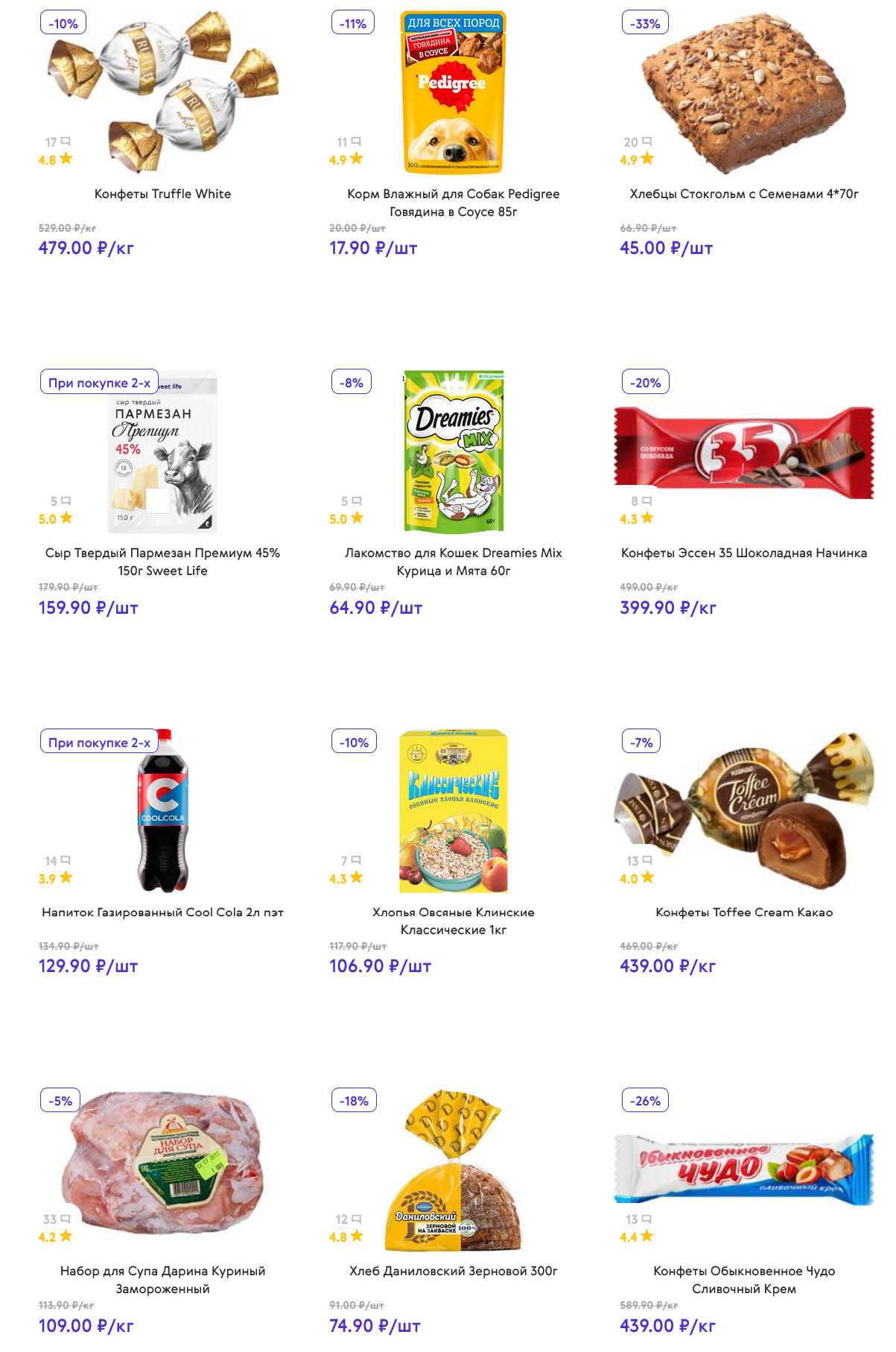Open Конфеты Toffee Cream Какао card

pos(743,912)
